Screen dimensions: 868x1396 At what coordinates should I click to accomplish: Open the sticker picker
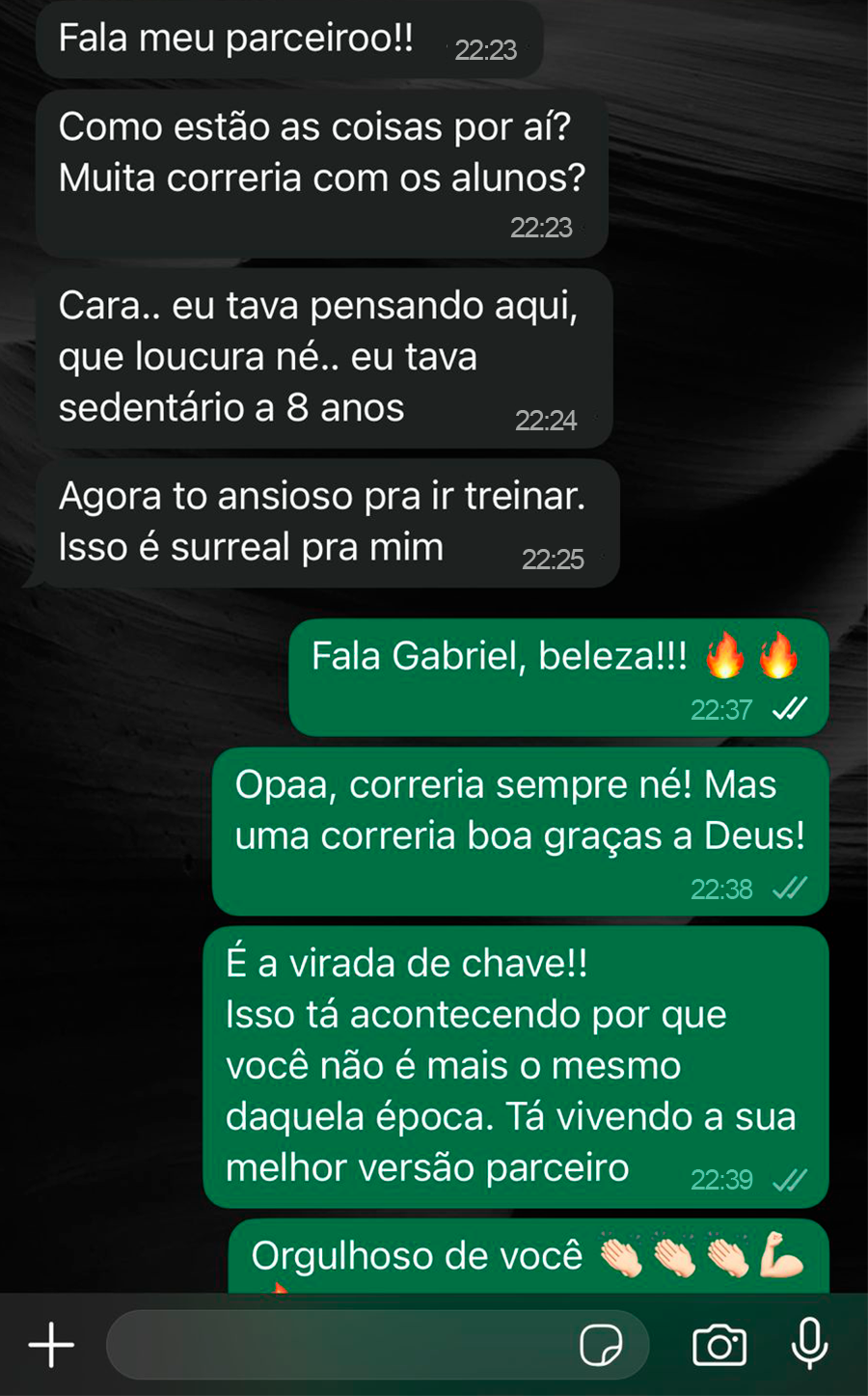(600, 1344)
